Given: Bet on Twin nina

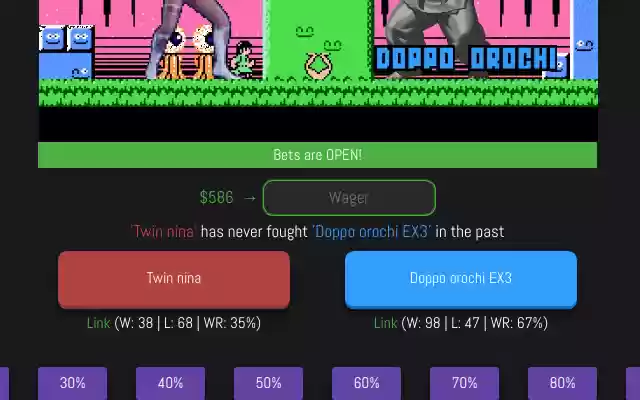Looking at the screenshot, I should [174, 278].
